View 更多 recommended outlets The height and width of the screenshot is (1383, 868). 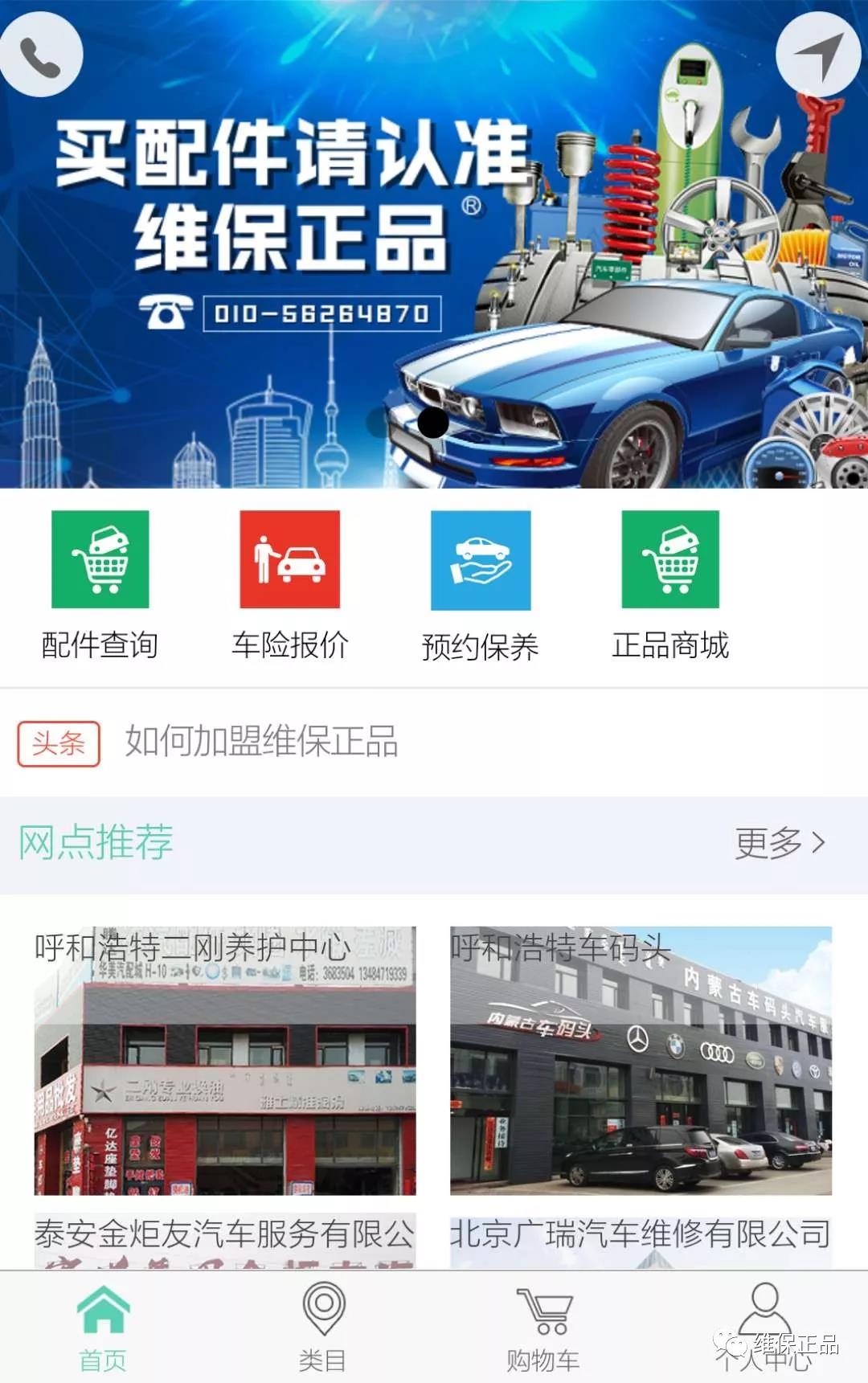tap(780, 843)
